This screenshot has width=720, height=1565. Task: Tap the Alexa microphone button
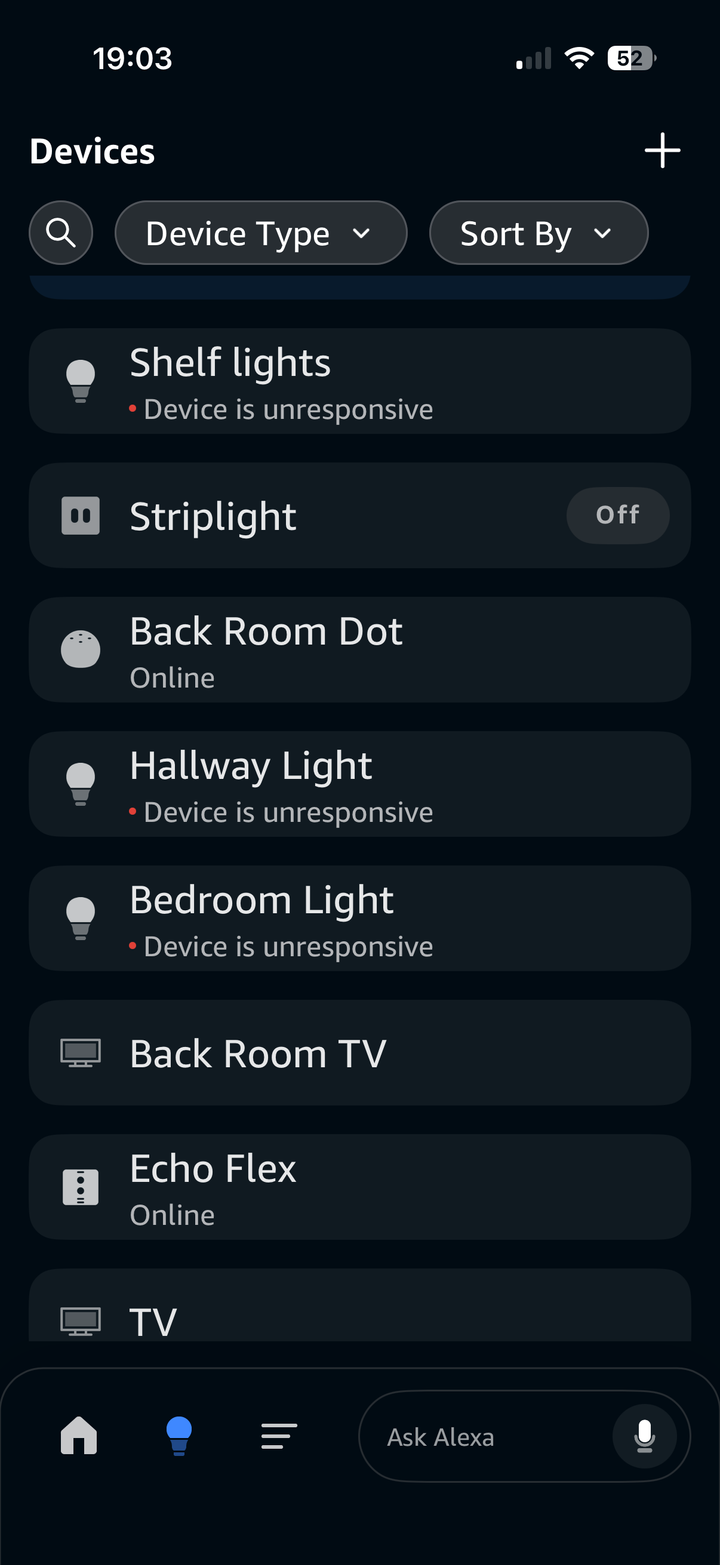645,1437
